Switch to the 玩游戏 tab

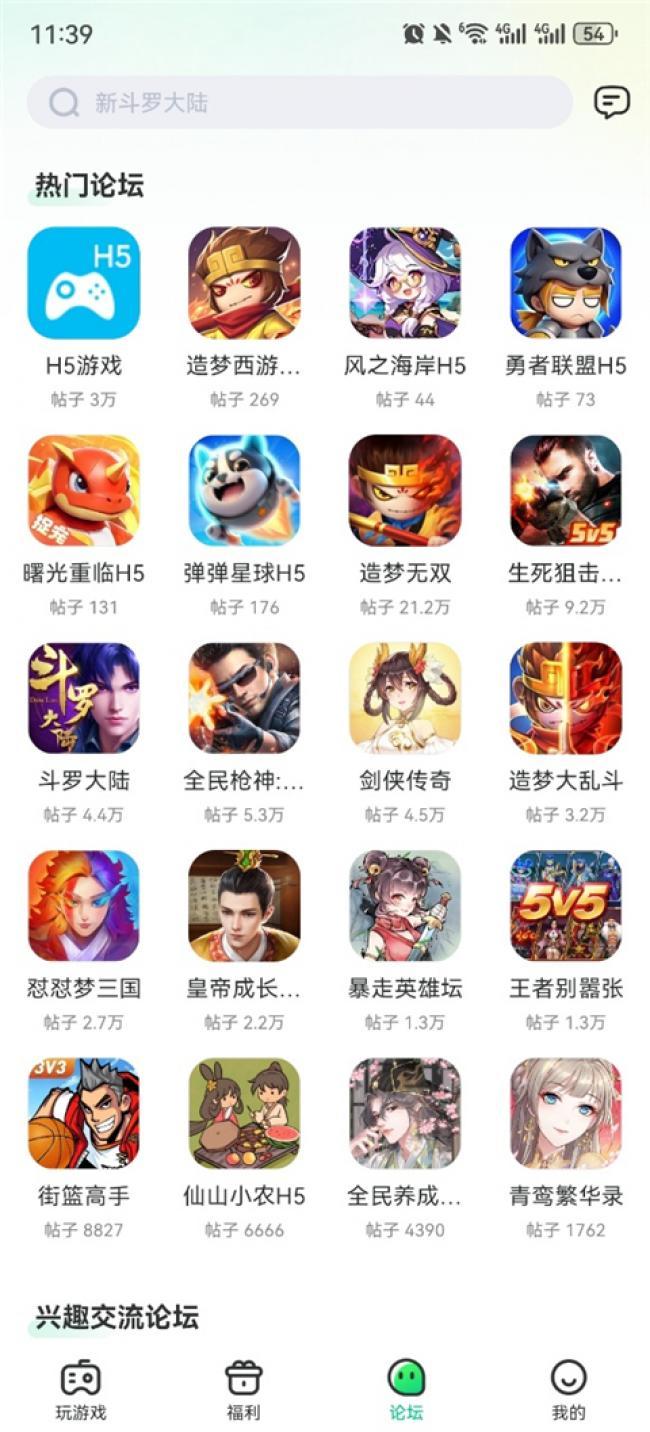pyautogui.click(x=81, y=1388)
